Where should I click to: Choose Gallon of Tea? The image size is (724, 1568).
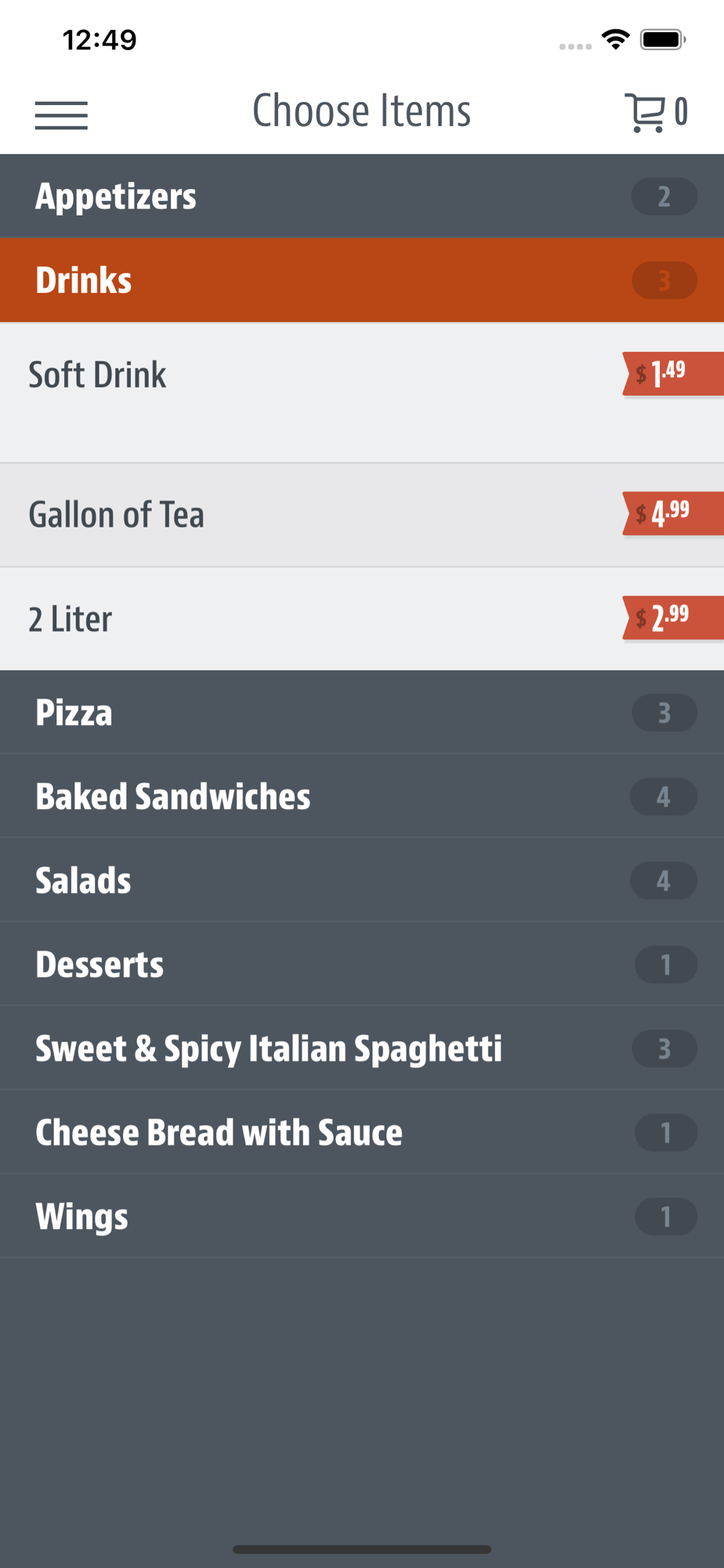(x=362, y=515)
